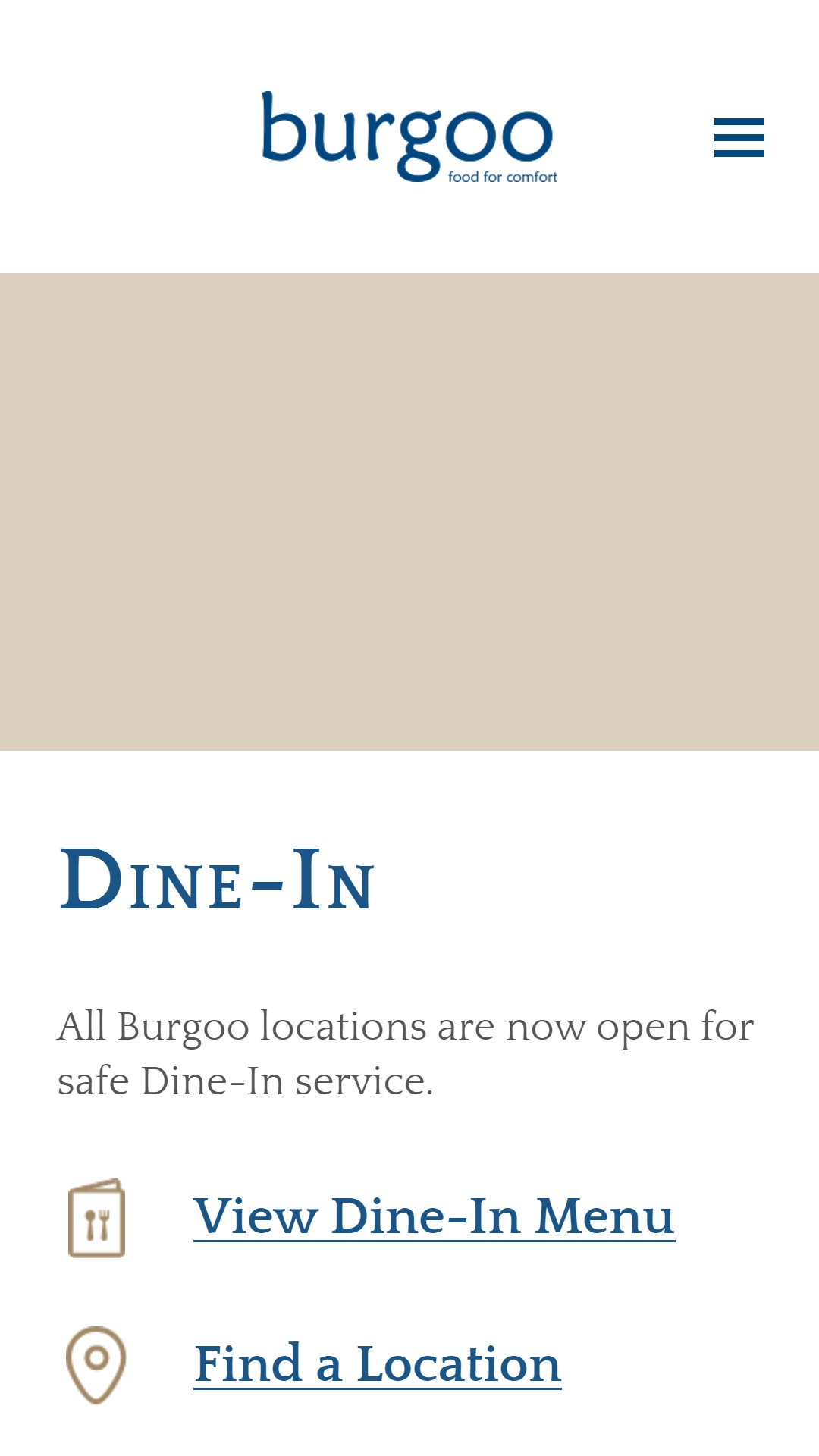Tap the burgoo logo to go home
Image resolution: width=819 pixels, height=1456 pixels.
pyautogui.click(x=409, y=137)
